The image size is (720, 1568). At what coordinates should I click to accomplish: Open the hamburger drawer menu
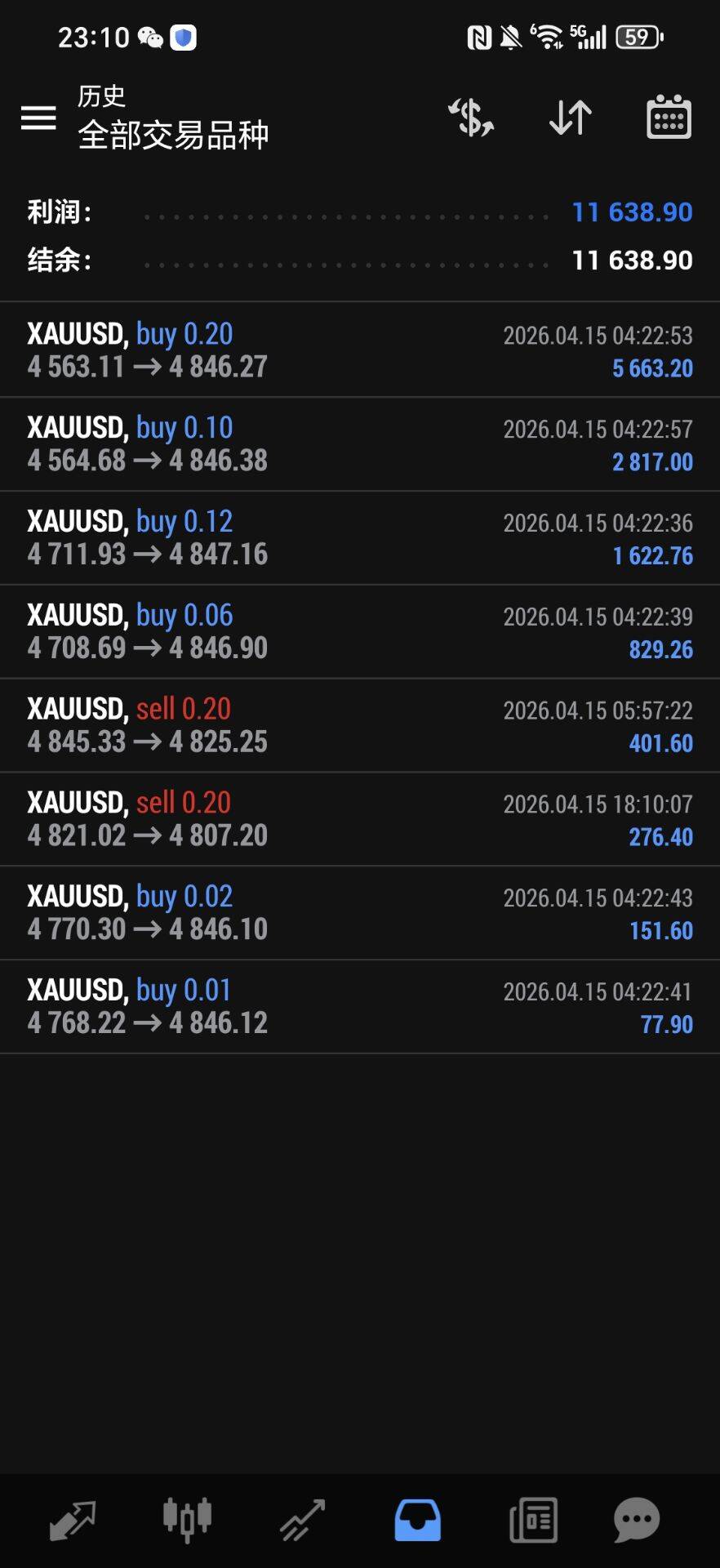click(38, 118)
